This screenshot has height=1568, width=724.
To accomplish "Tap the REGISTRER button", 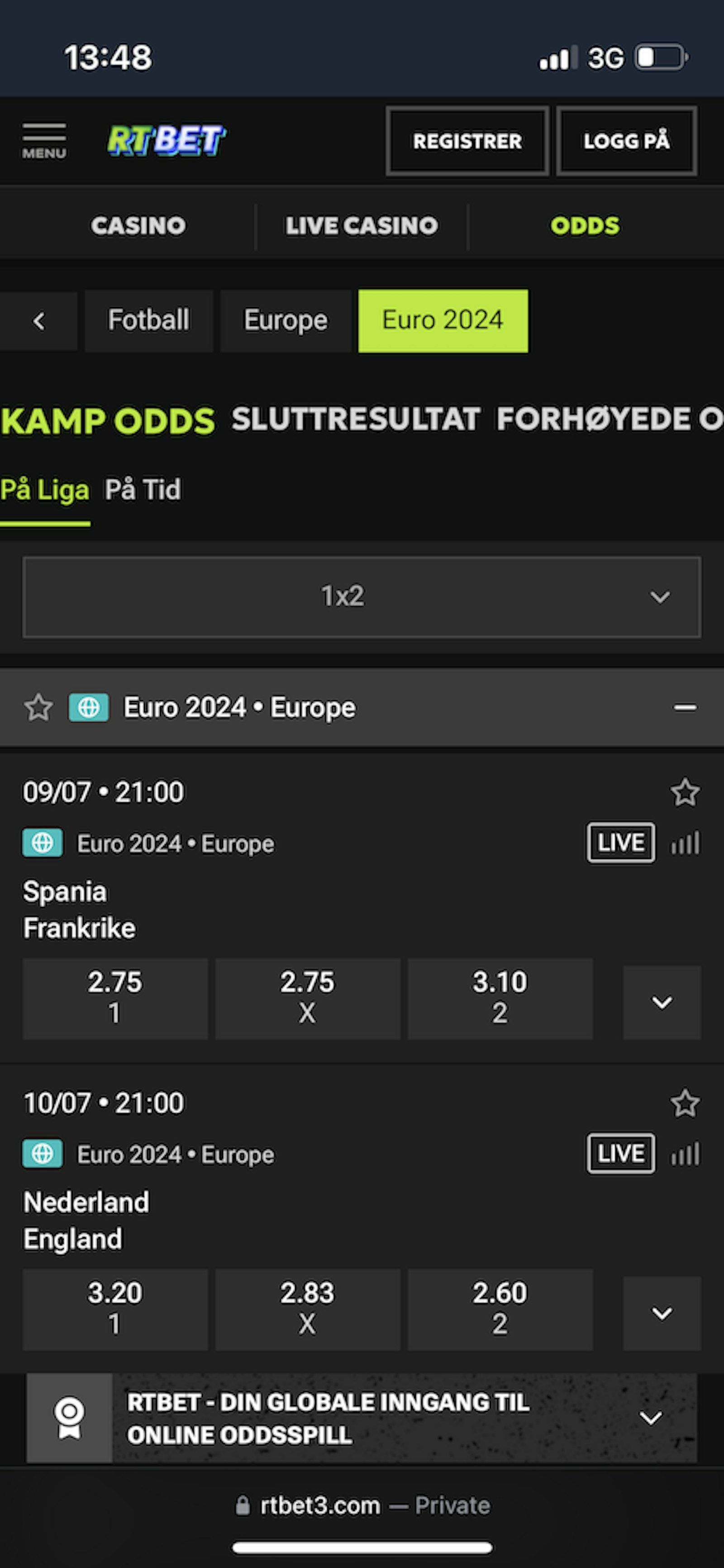I will click(467, 141).
